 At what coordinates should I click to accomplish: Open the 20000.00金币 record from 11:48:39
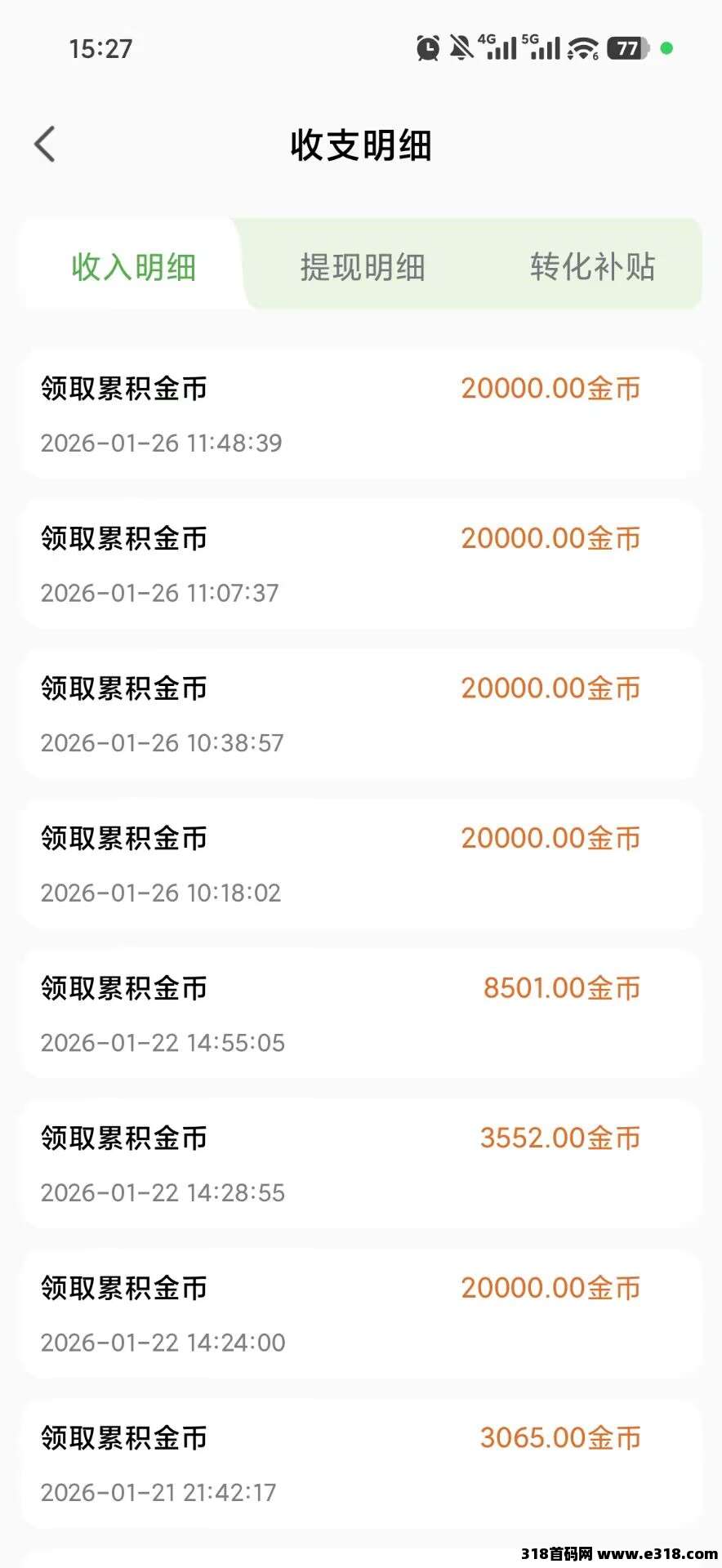pos(360,412)
